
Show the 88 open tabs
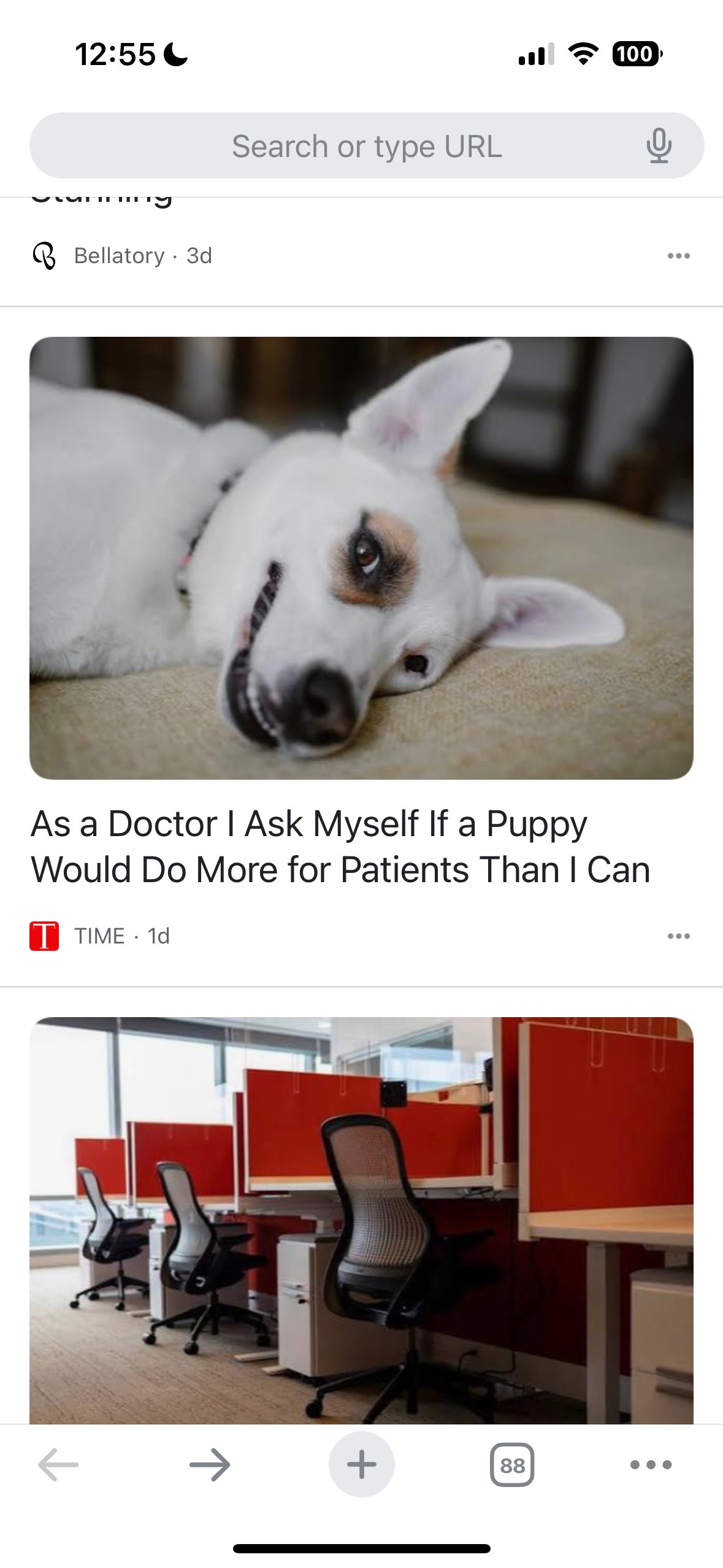pos(512,1465)
